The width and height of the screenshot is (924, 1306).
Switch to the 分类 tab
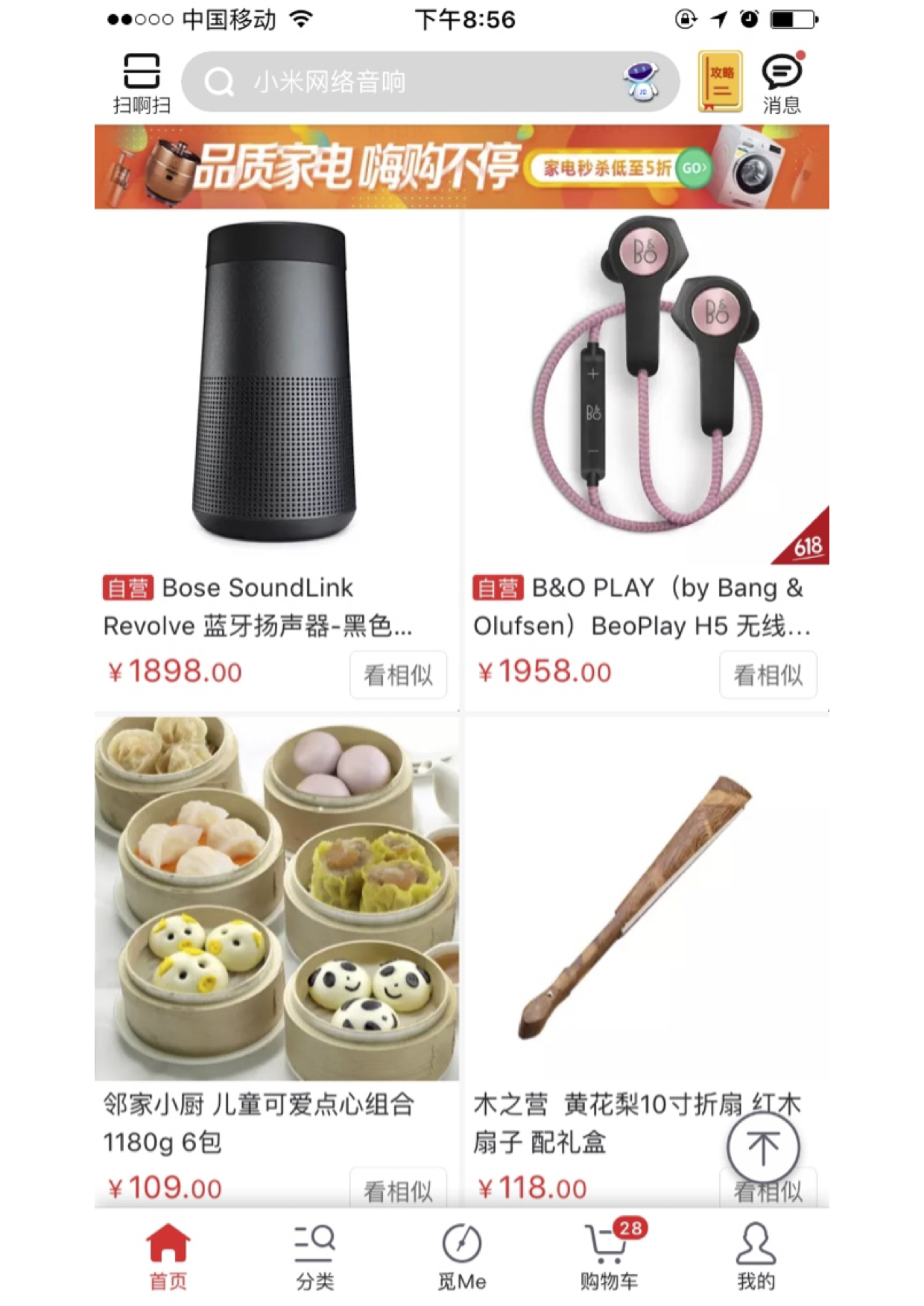(x=314, y=1256)
